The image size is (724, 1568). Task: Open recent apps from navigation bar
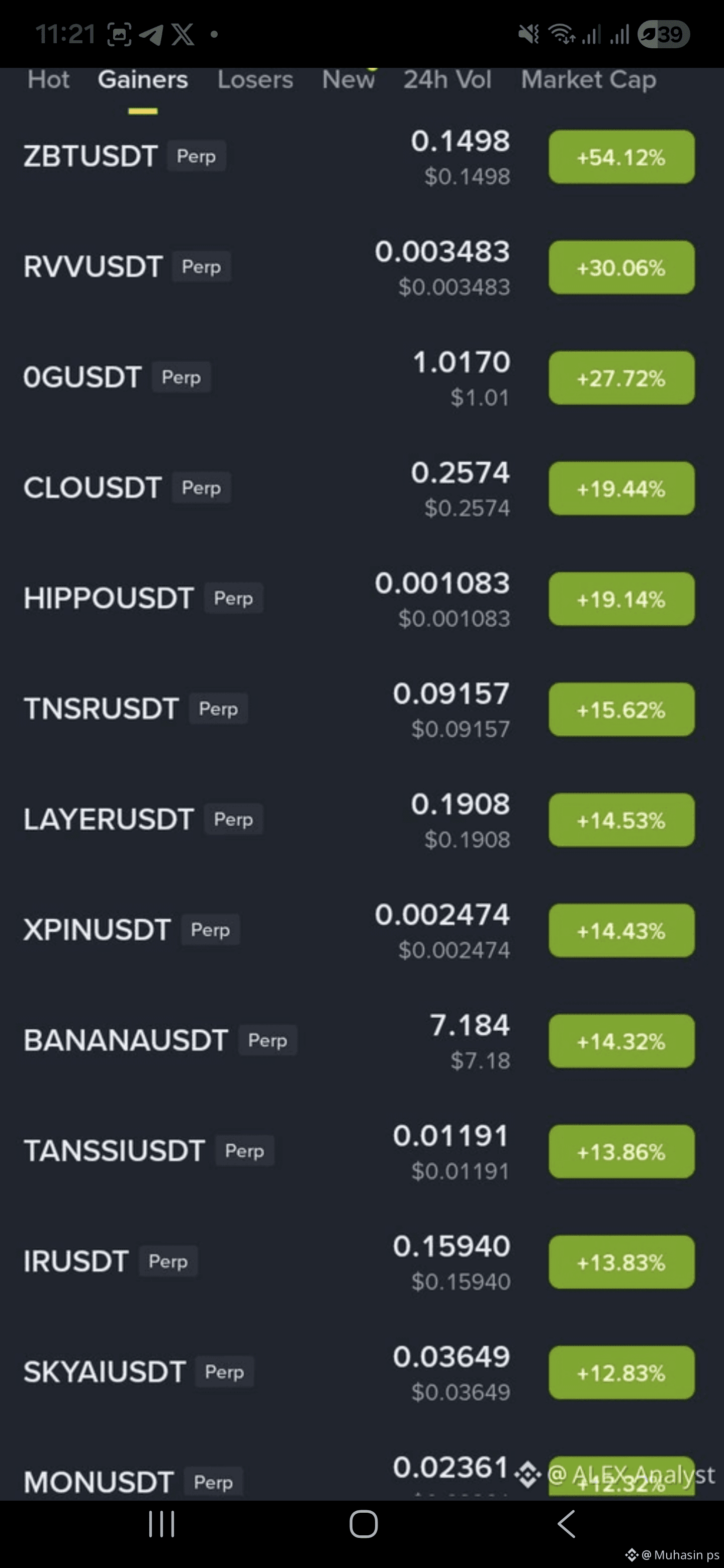161,1524
